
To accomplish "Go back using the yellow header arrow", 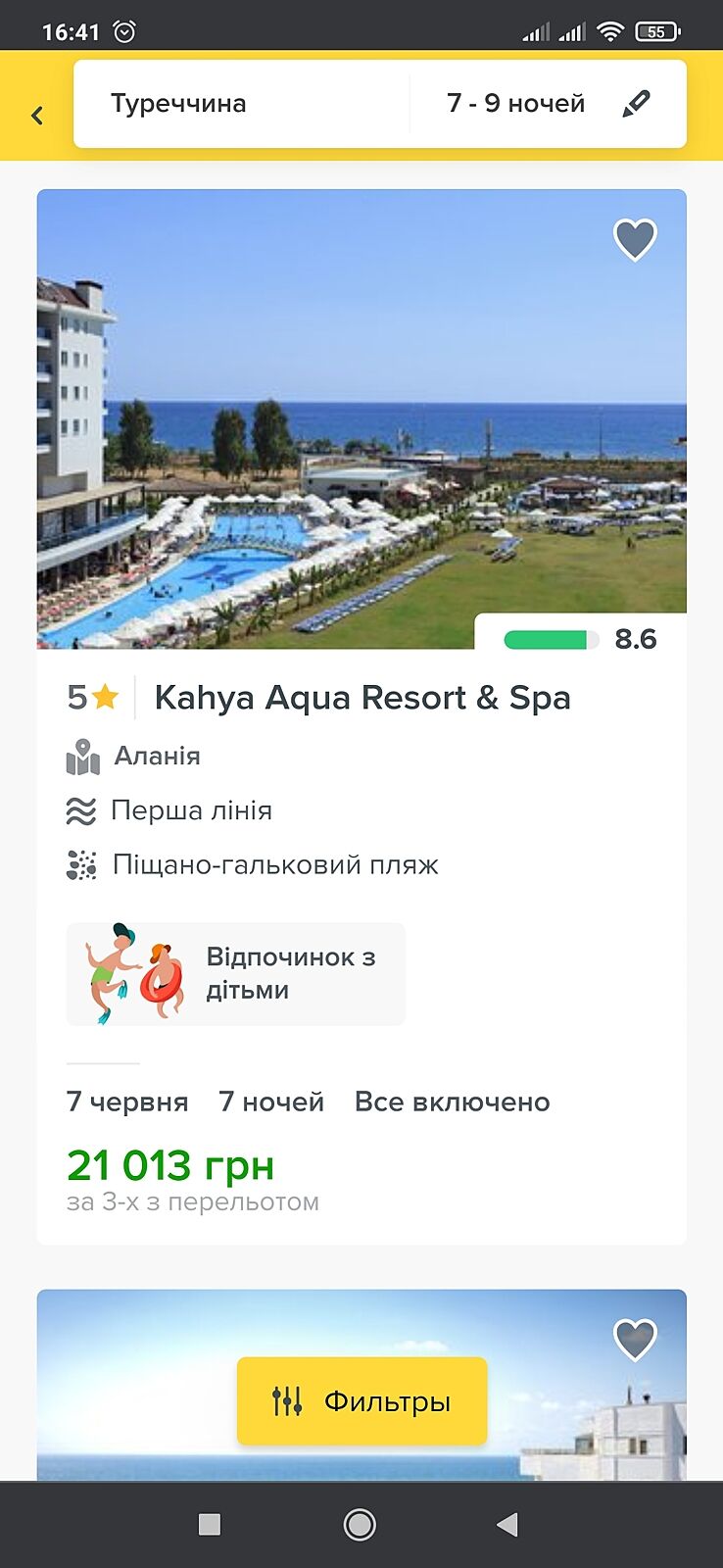I will pyautogui.click(x=37, y=116).
